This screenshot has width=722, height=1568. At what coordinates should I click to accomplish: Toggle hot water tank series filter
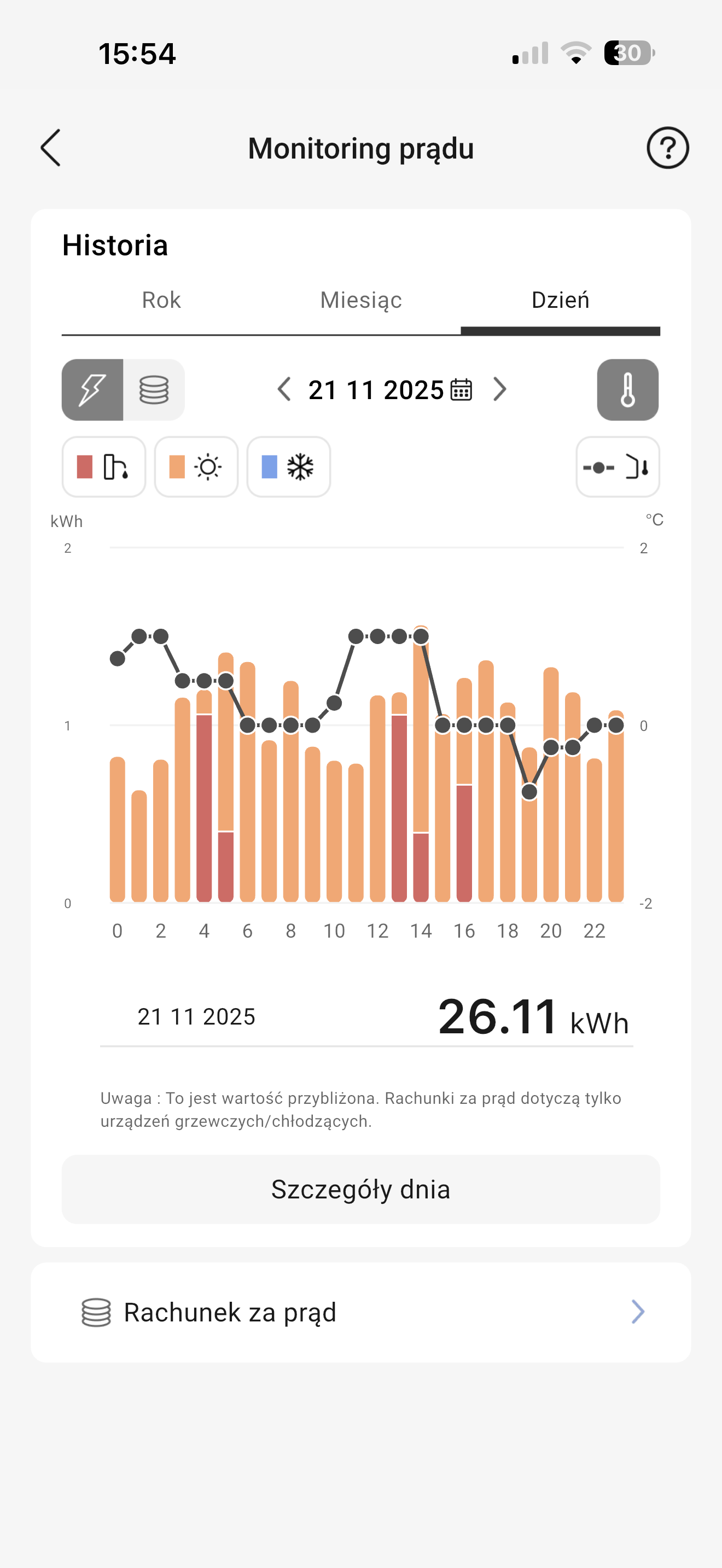[x=104, y=467]
